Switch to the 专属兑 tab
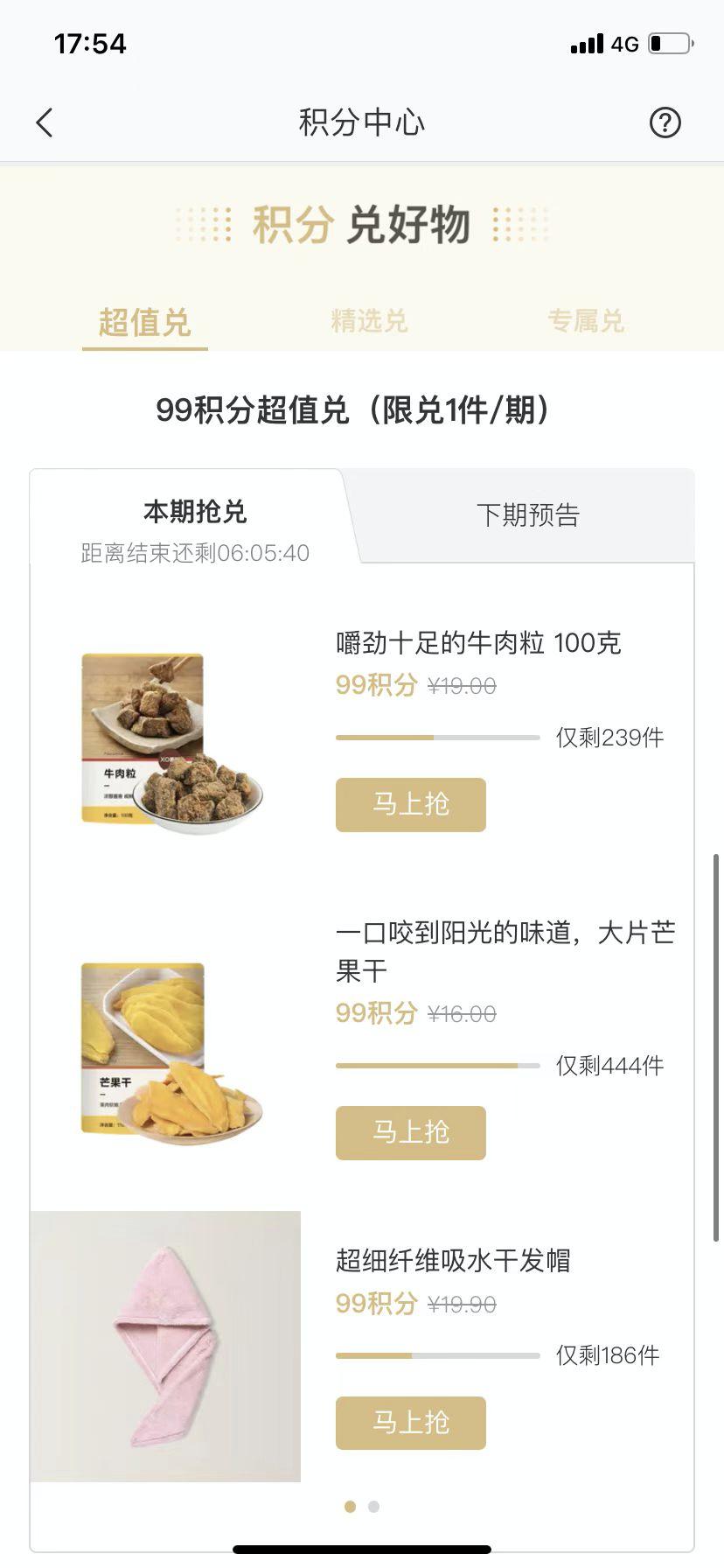This screenshot has height=1568, width=724. pyautogui.click(x=588, y=321)
